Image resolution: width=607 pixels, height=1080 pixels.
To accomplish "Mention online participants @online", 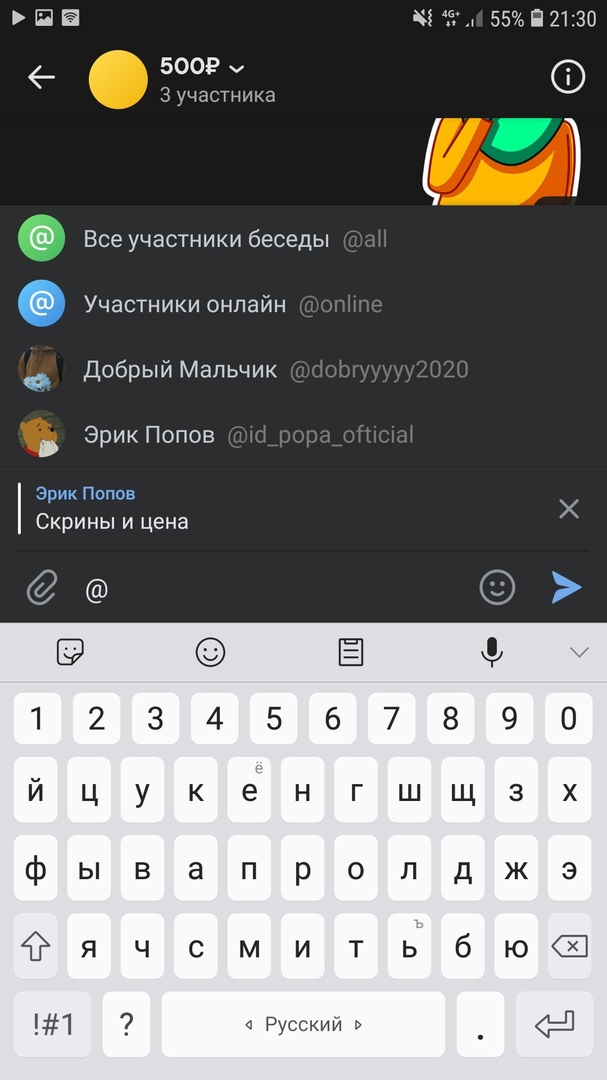I will (x=232, y=305).
